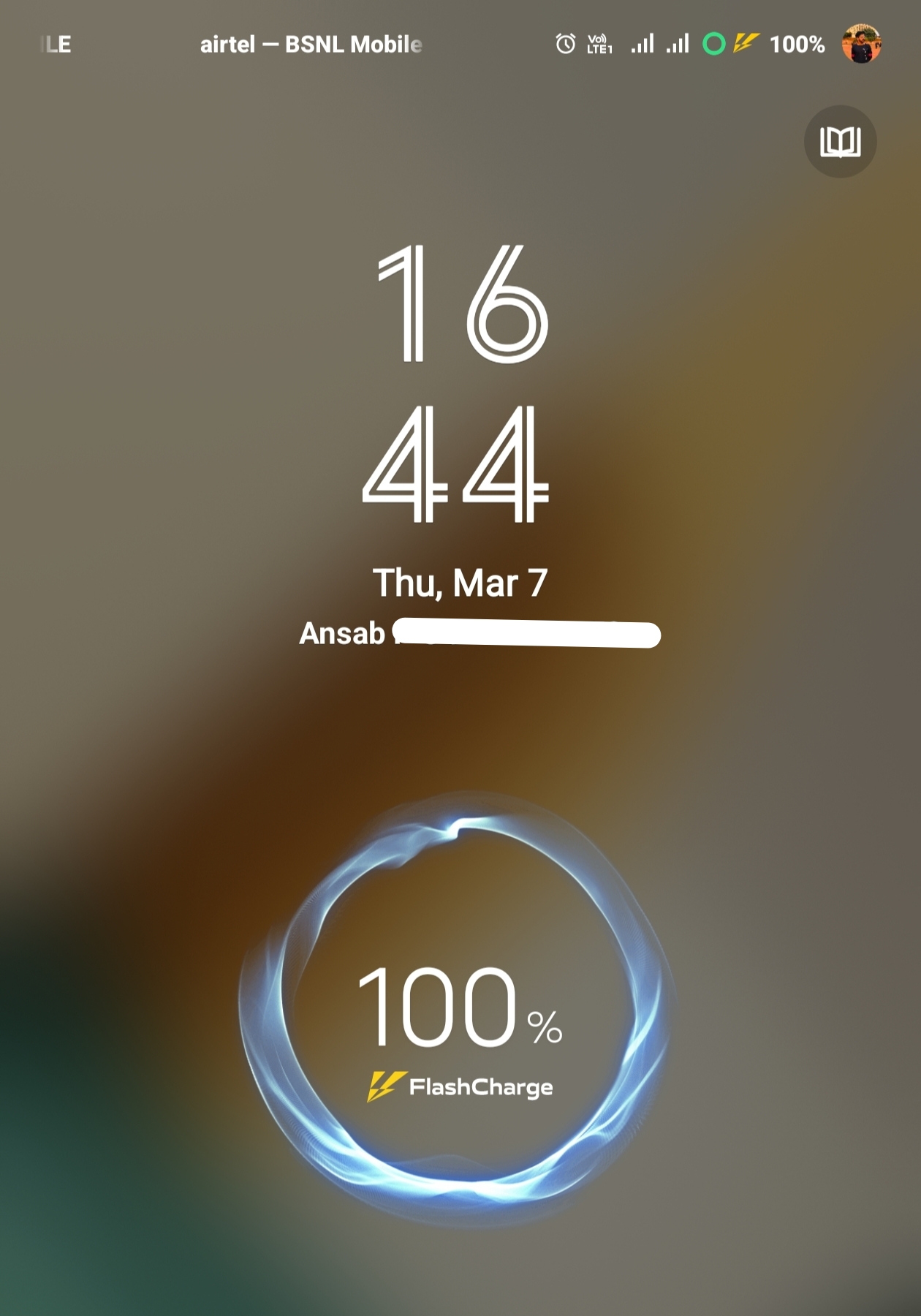
Task: Open the lockscreen magazine book icon
Action: (x=840, y=142)
